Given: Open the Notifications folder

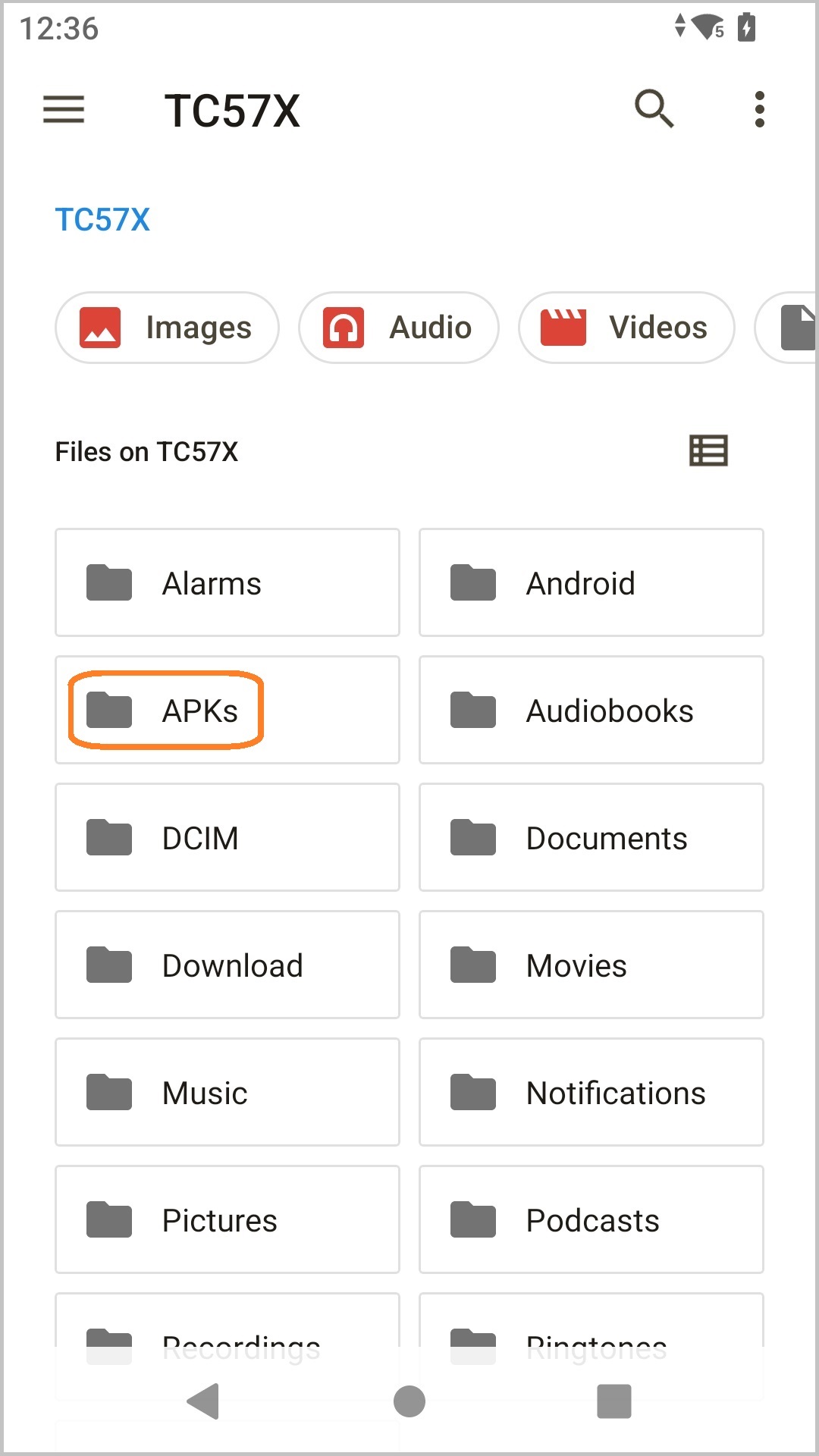Looking at the screenshot, I should (x=591, y=1092).
